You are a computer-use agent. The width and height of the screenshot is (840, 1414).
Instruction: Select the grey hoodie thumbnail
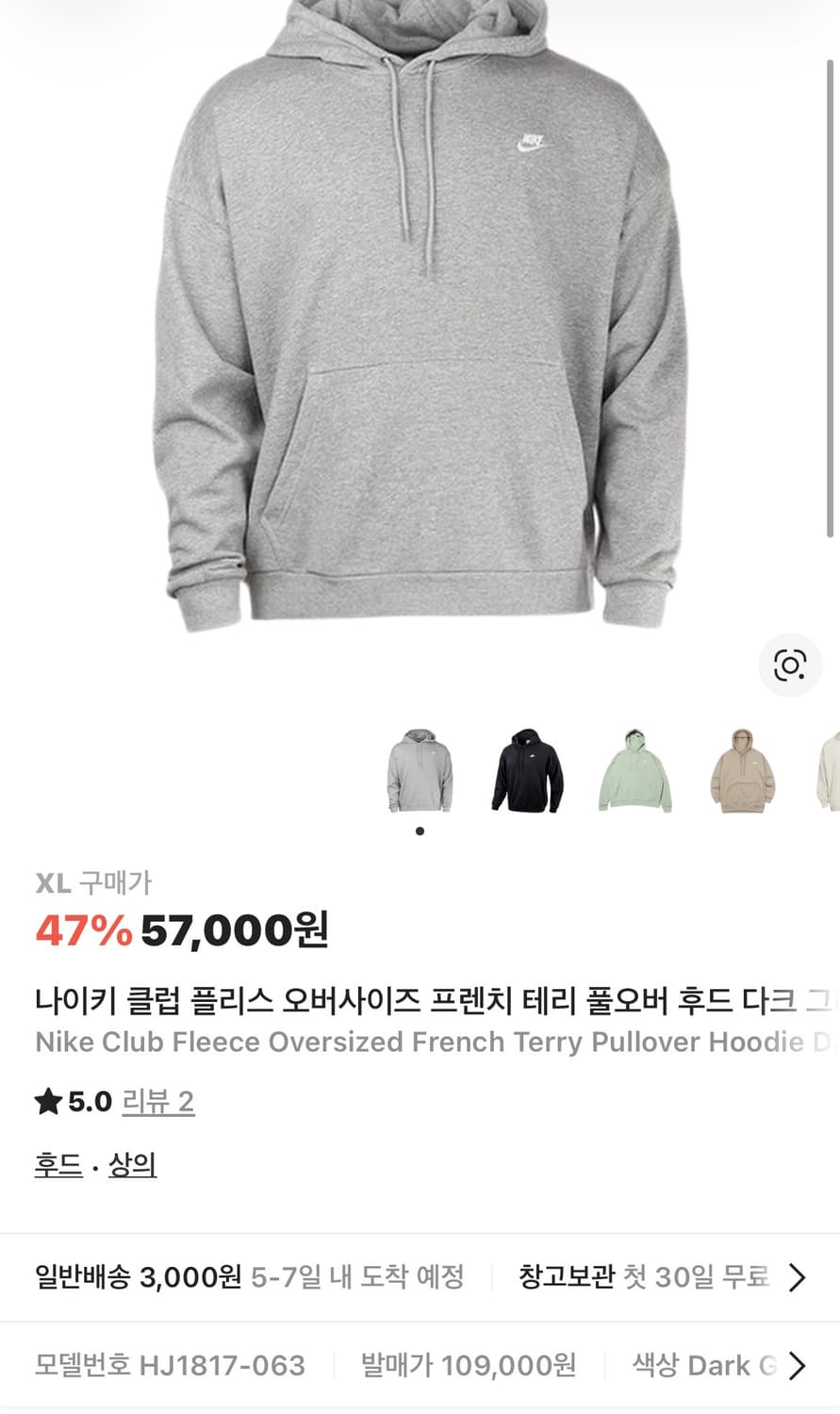click(420, 770)
